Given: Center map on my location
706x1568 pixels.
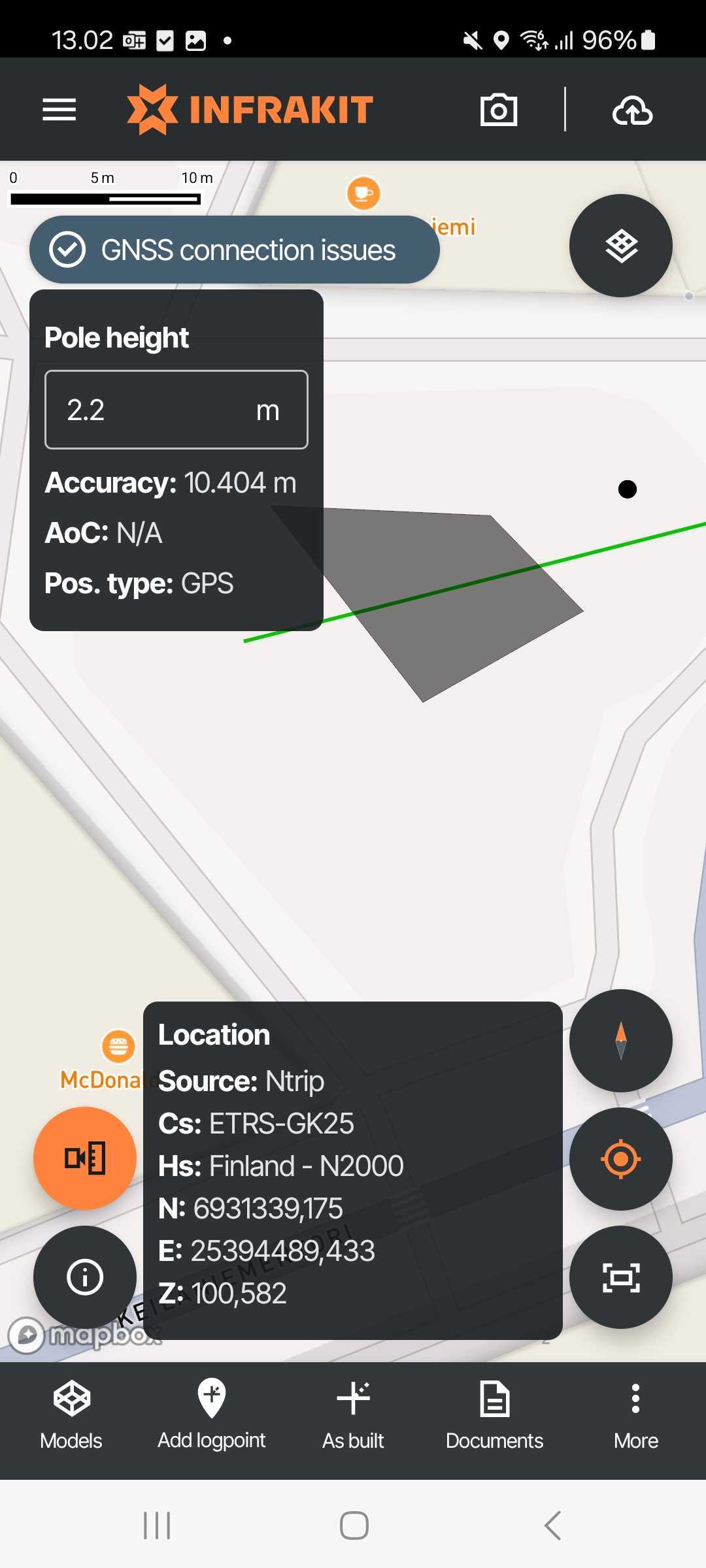Looking at the screenshot, I should pos(620,1159).
